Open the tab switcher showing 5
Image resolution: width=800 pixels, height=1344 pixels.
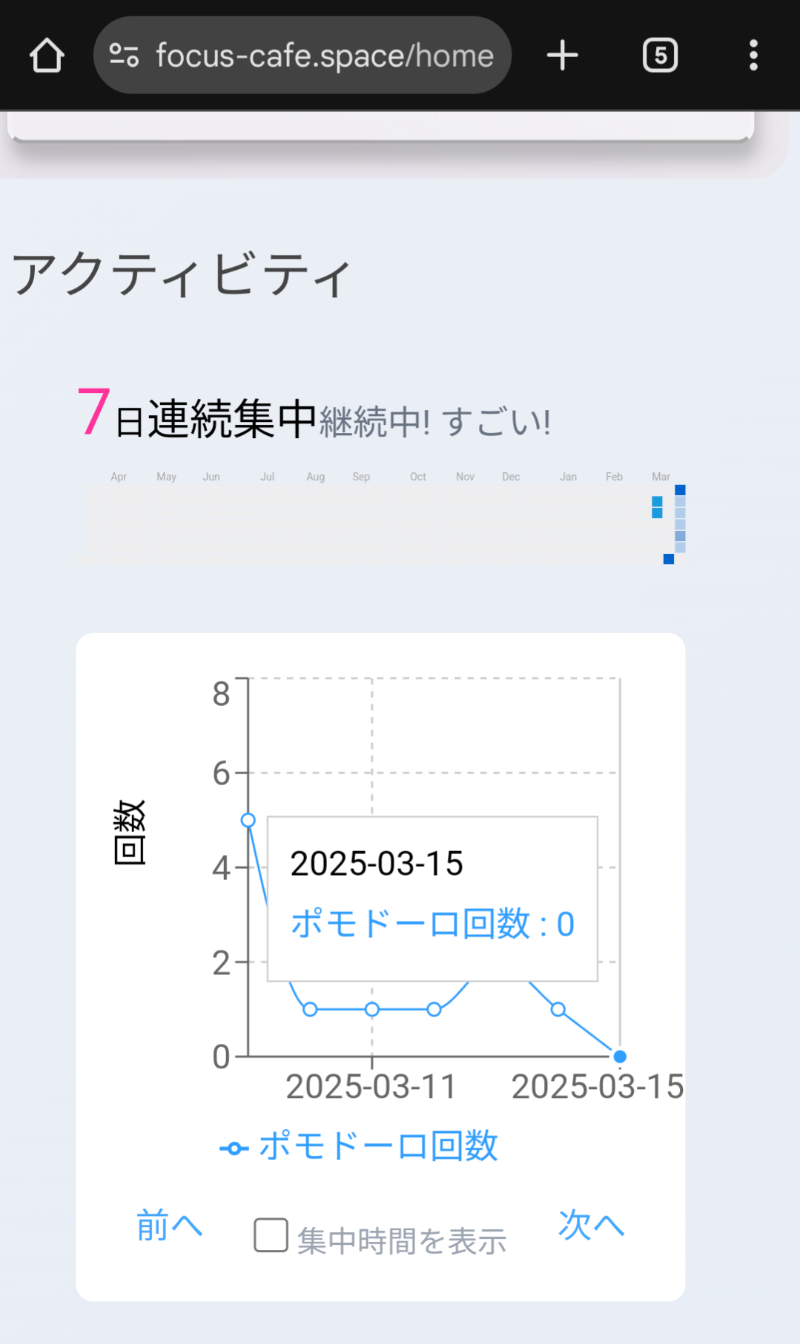660,55
